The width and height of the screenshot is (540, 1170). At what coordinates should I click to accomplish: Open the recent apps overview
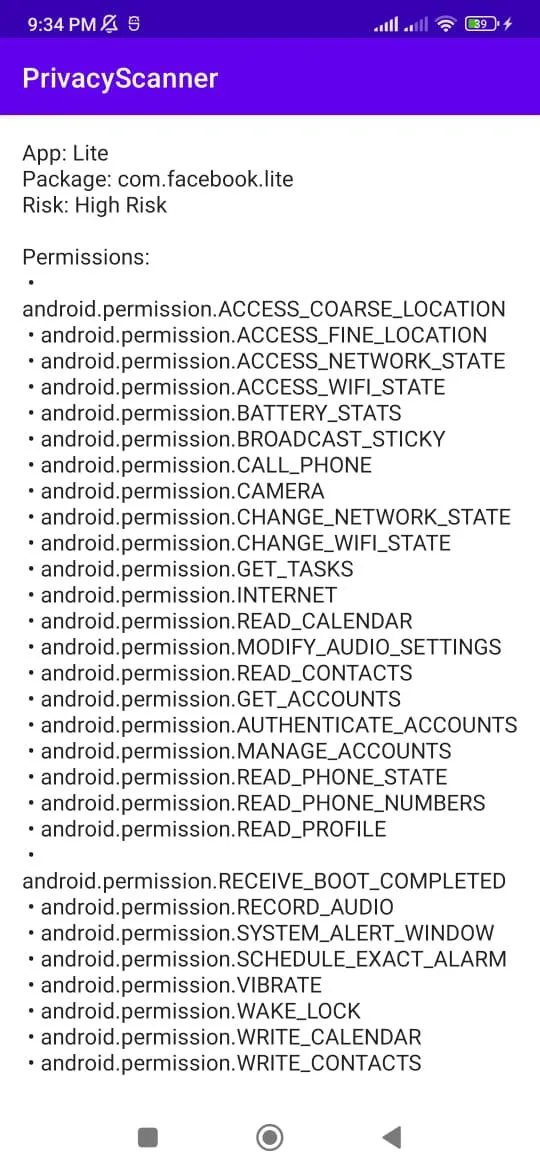tap(148, 1137)
